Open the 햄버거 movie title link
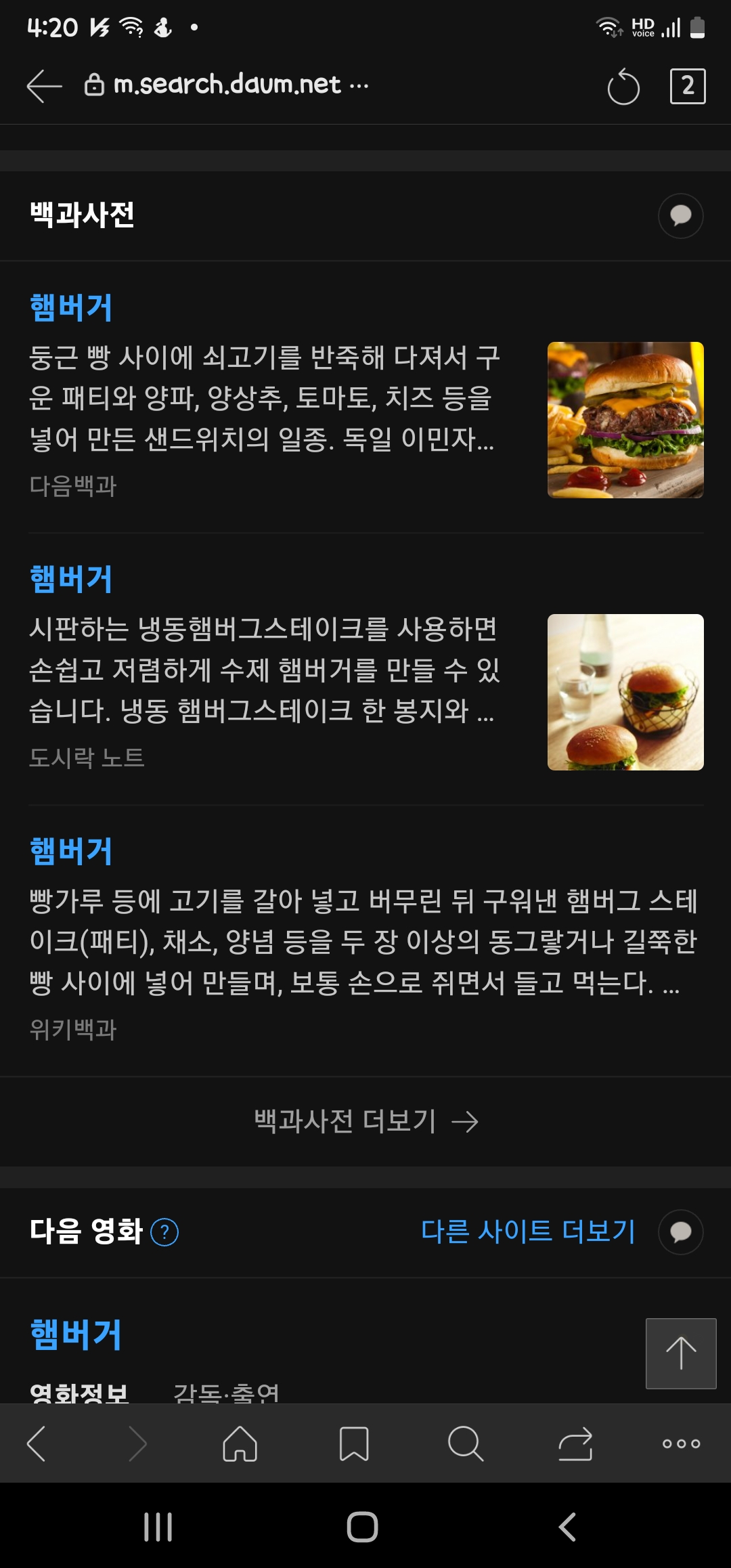Image resolution: width=731 pixels, height=1568 pixels. 76,1335
